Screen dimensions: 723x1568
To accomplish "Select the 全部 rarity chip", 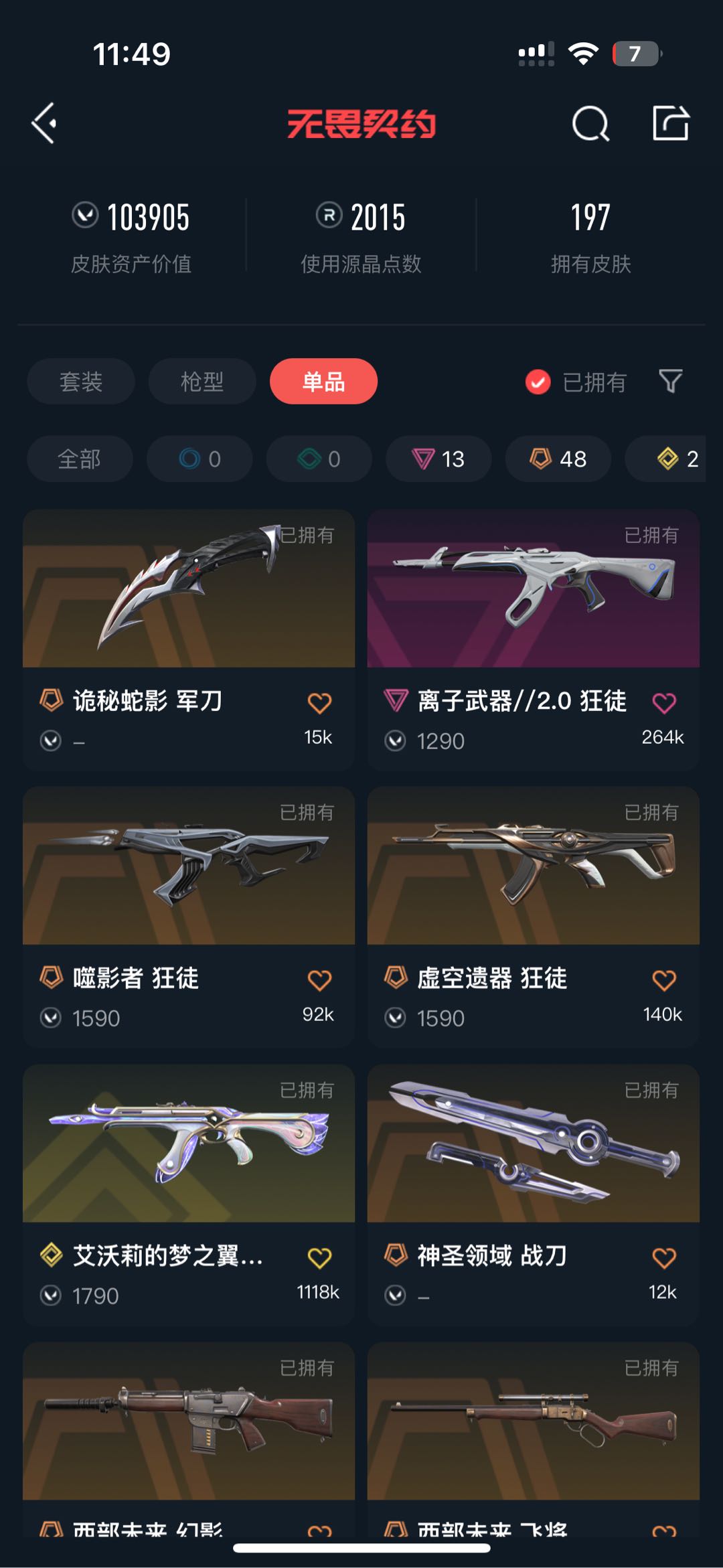I will [80, 459].
